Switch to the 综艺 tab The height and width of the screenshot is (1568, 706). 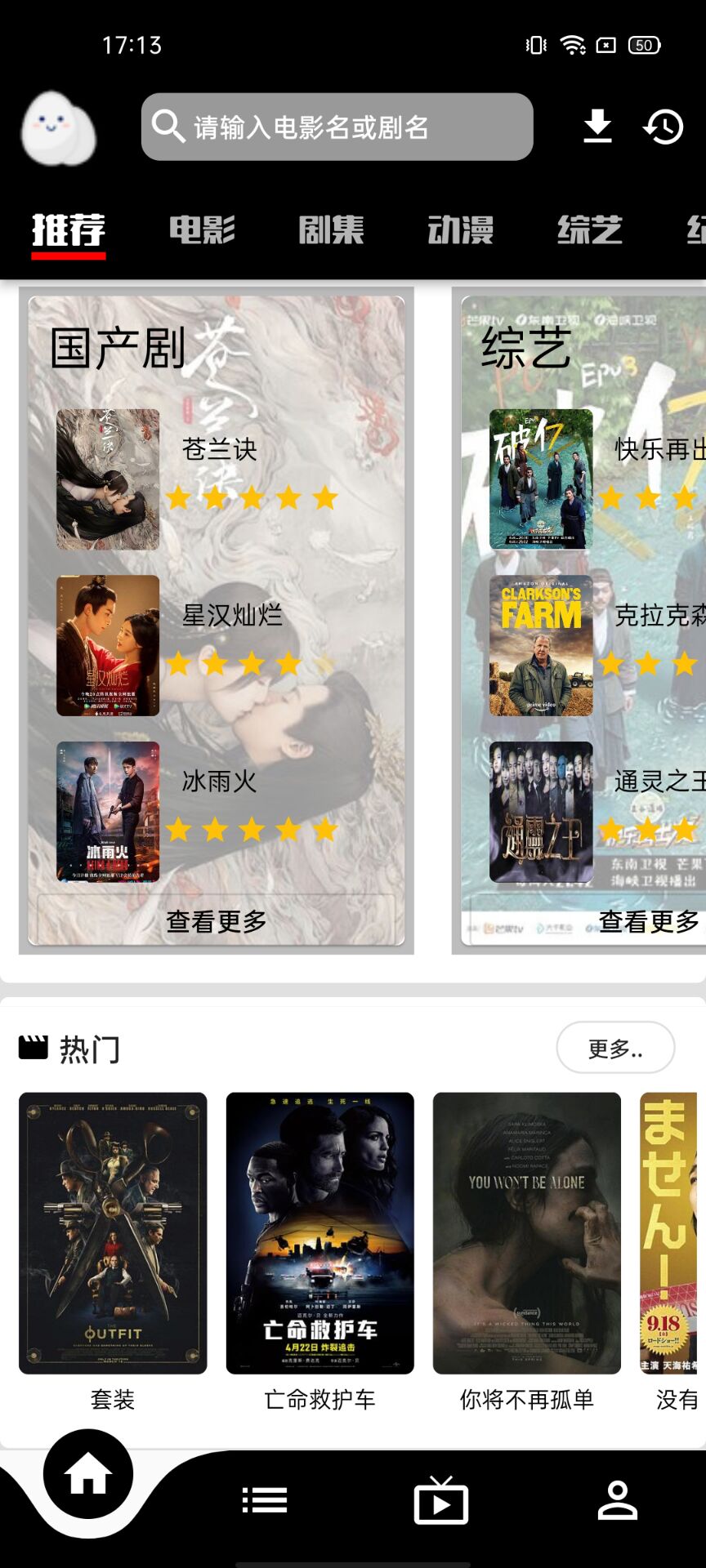pos(589,229)
